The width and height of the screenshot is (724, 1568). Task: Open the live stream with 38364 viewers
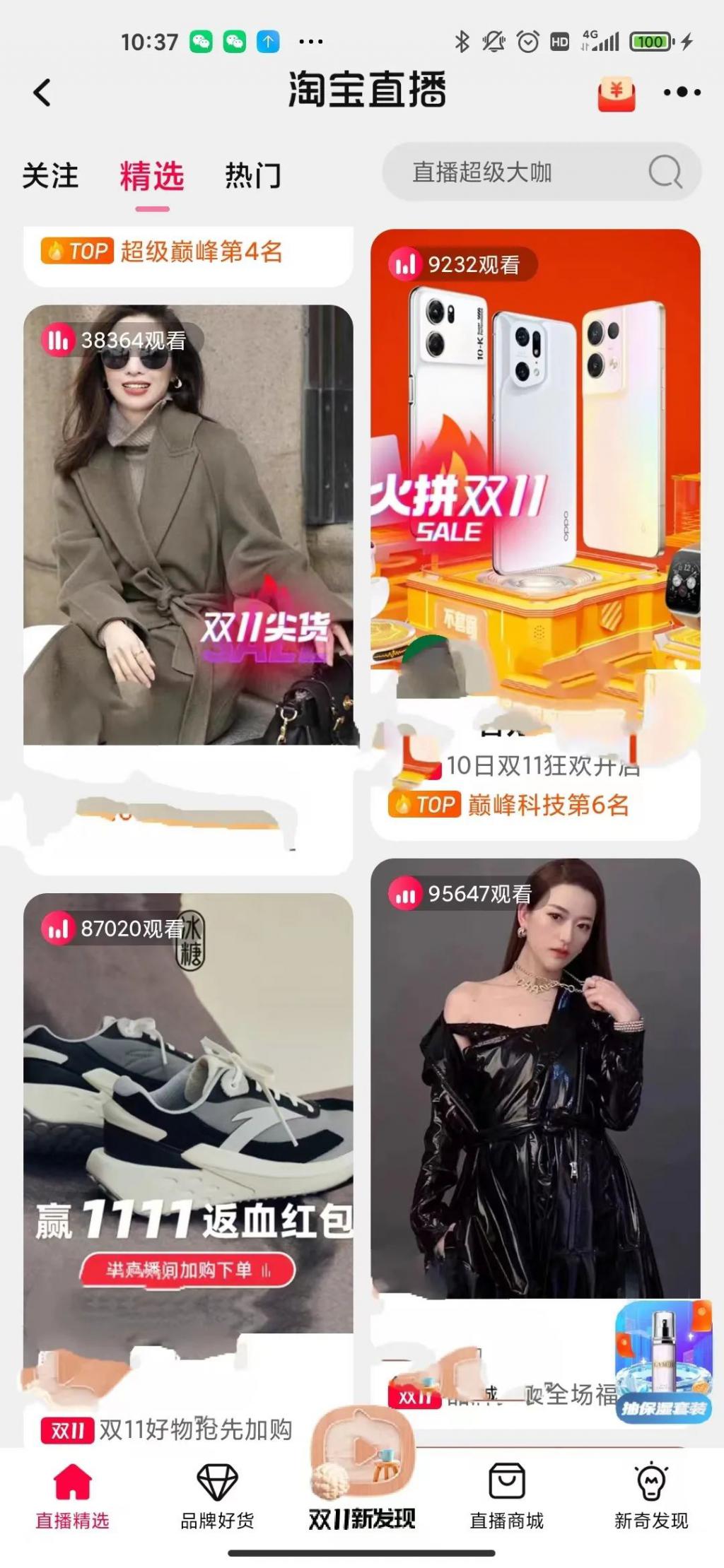[188, 524]
